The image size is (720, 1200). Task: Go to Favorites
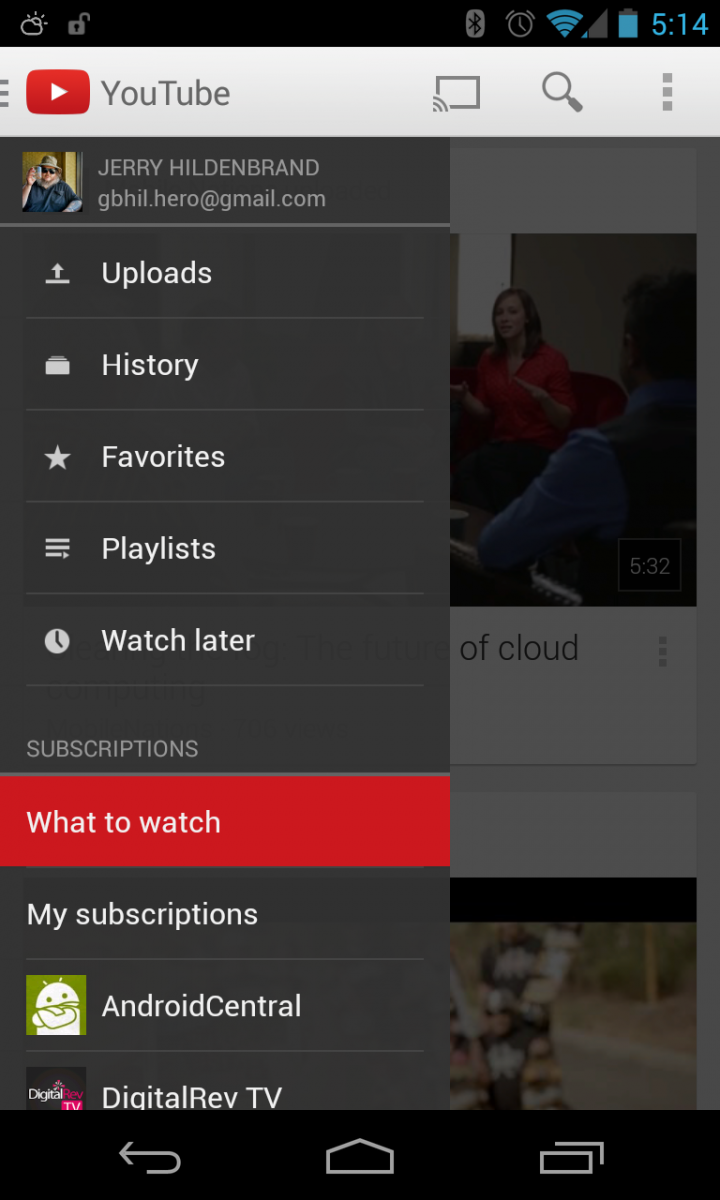225,457
